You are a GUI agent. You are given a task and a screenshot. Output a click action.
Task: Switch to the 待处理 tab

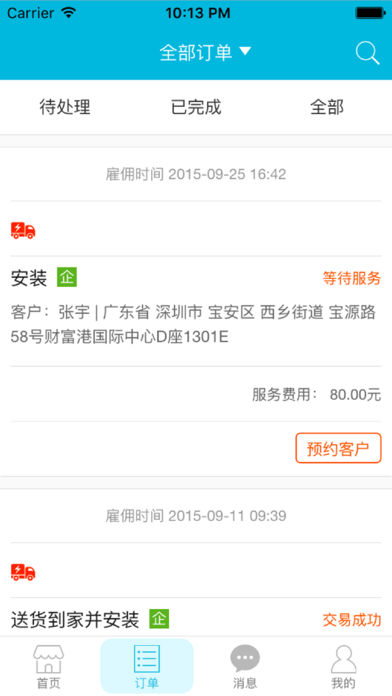point(65,107)
